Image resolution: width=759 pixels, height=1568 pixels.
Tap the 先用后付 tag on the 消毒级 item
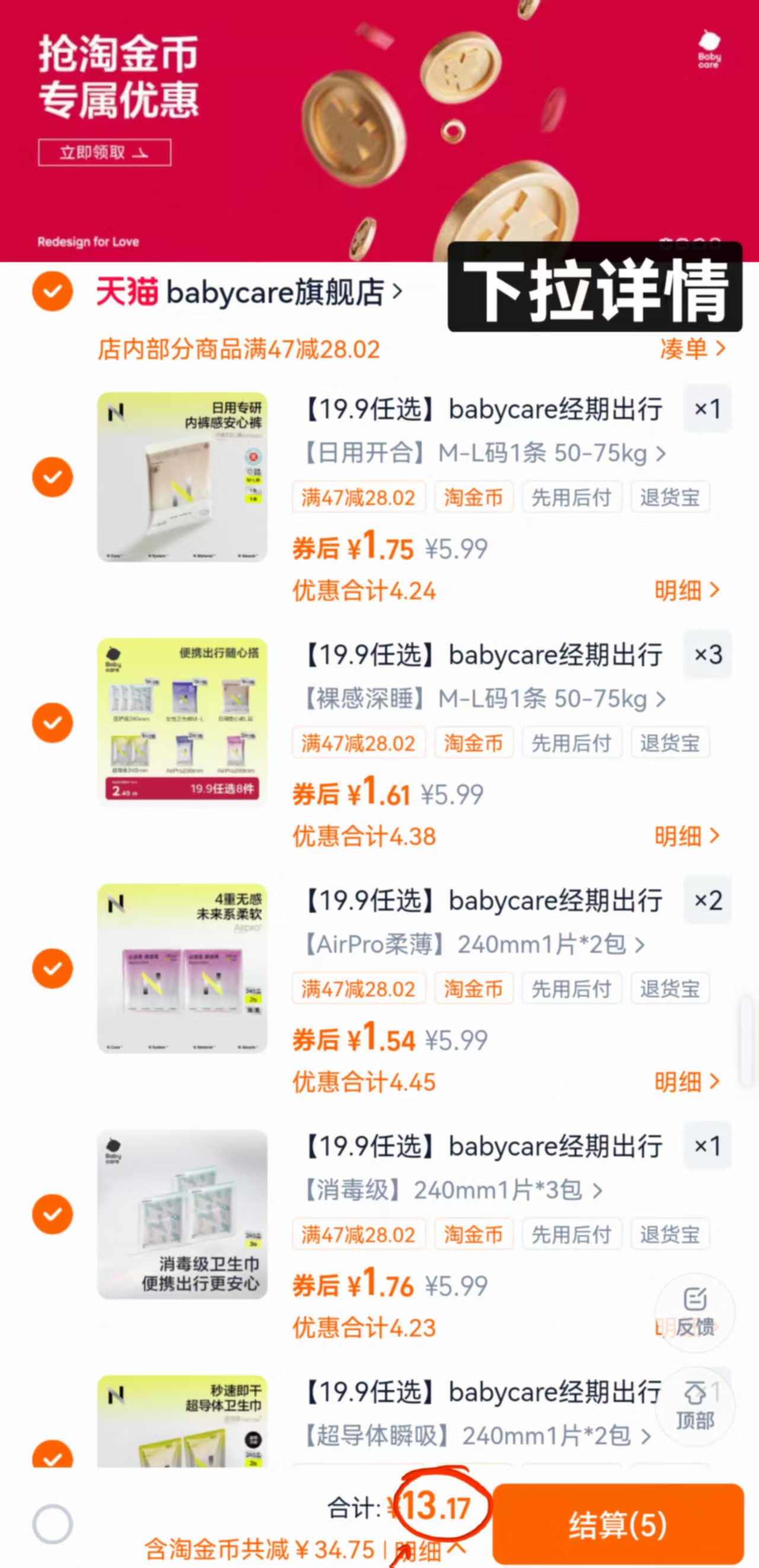tap(572, 1234)
